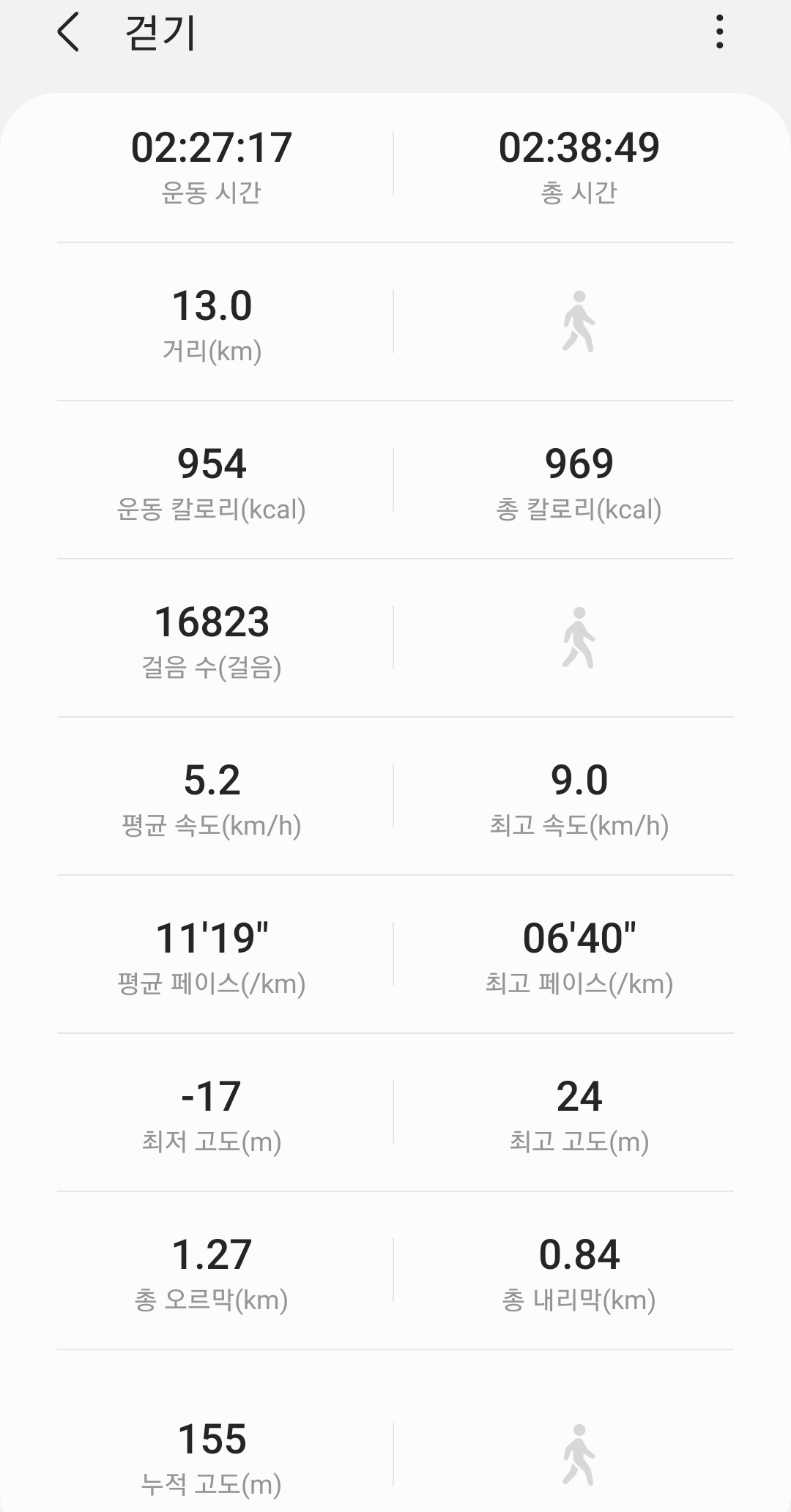The width and height of the screenshot is (791, 1512).
Task: Open the more options overflow menu
Action: coord(720,32)
